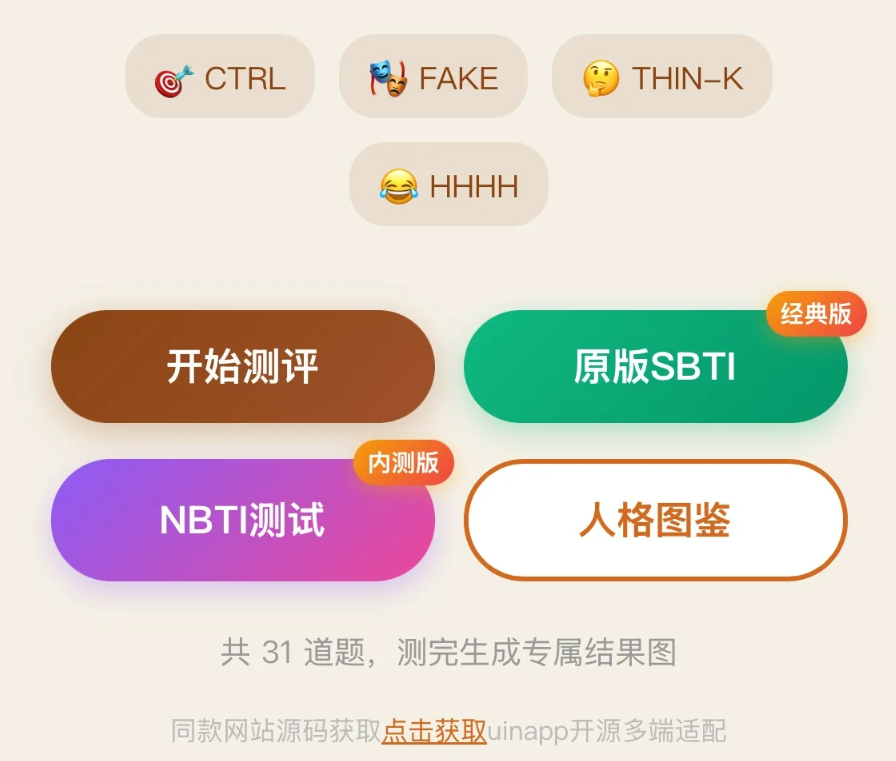Start the test with 开始测评
Screen dimensions: 896x761
[x=243, y=367]
